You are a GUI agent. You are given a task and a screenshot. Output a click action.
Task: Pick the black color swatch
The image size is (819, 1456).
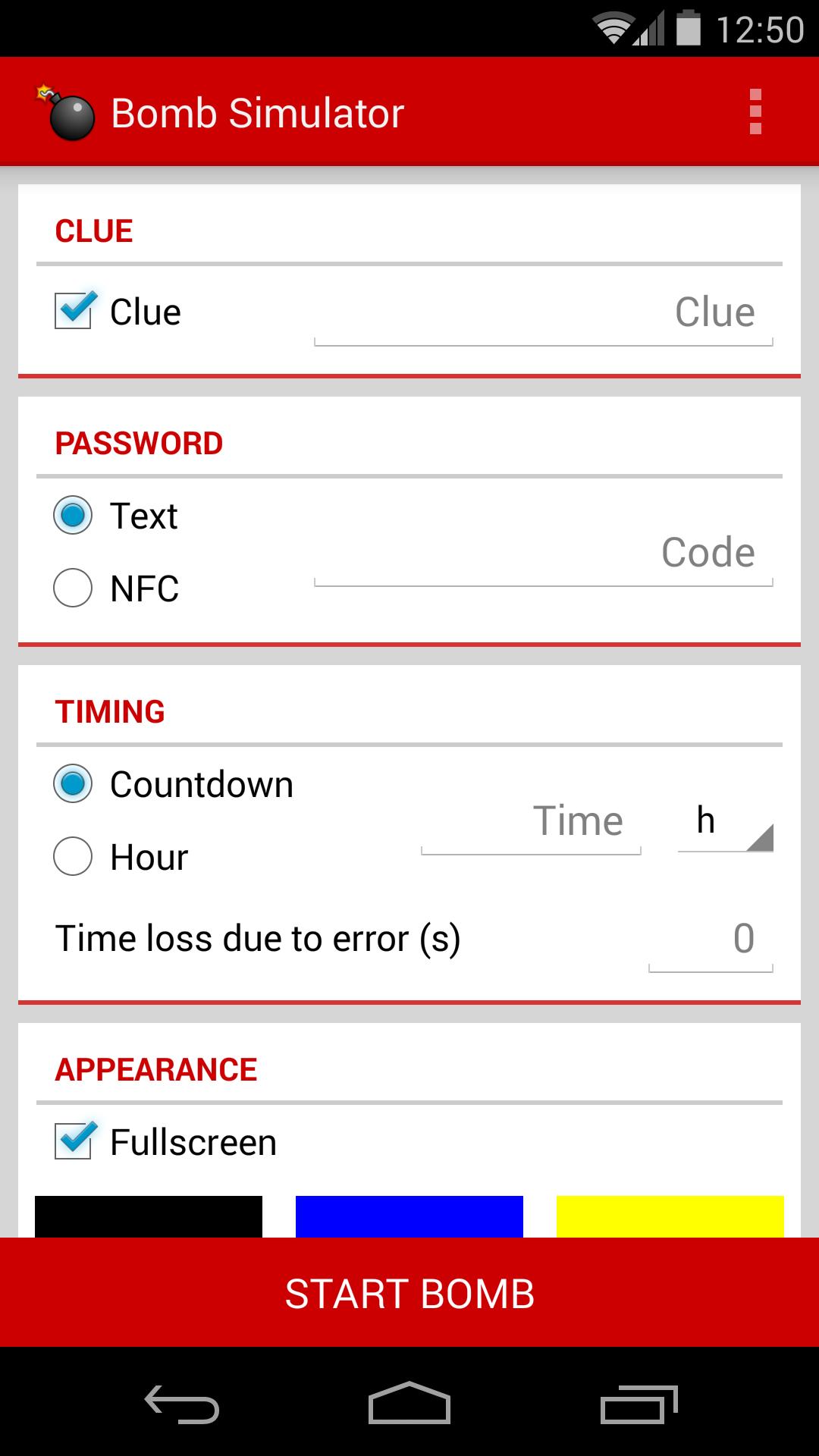(149, 1216)
